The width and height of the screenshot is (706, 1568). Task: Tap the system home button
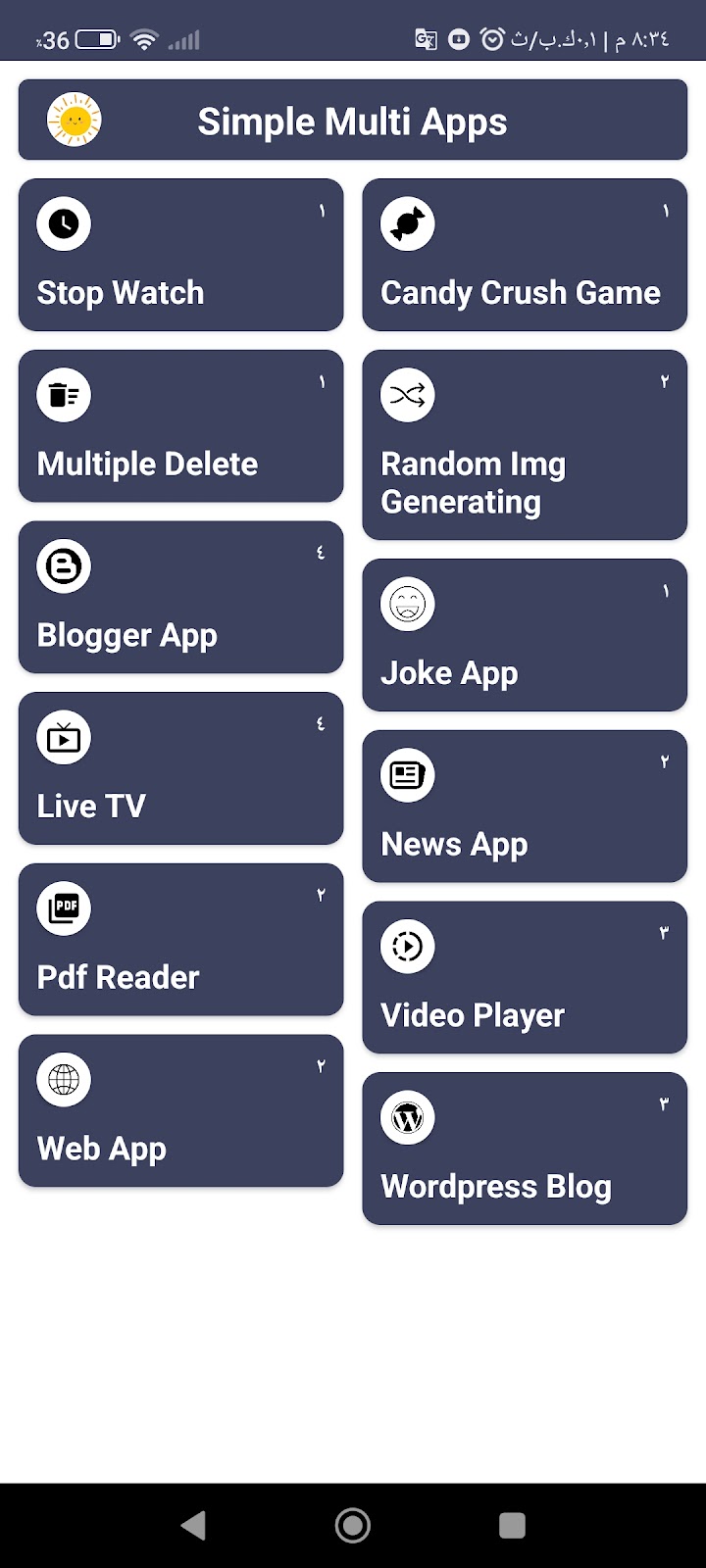pos(353,1525)
